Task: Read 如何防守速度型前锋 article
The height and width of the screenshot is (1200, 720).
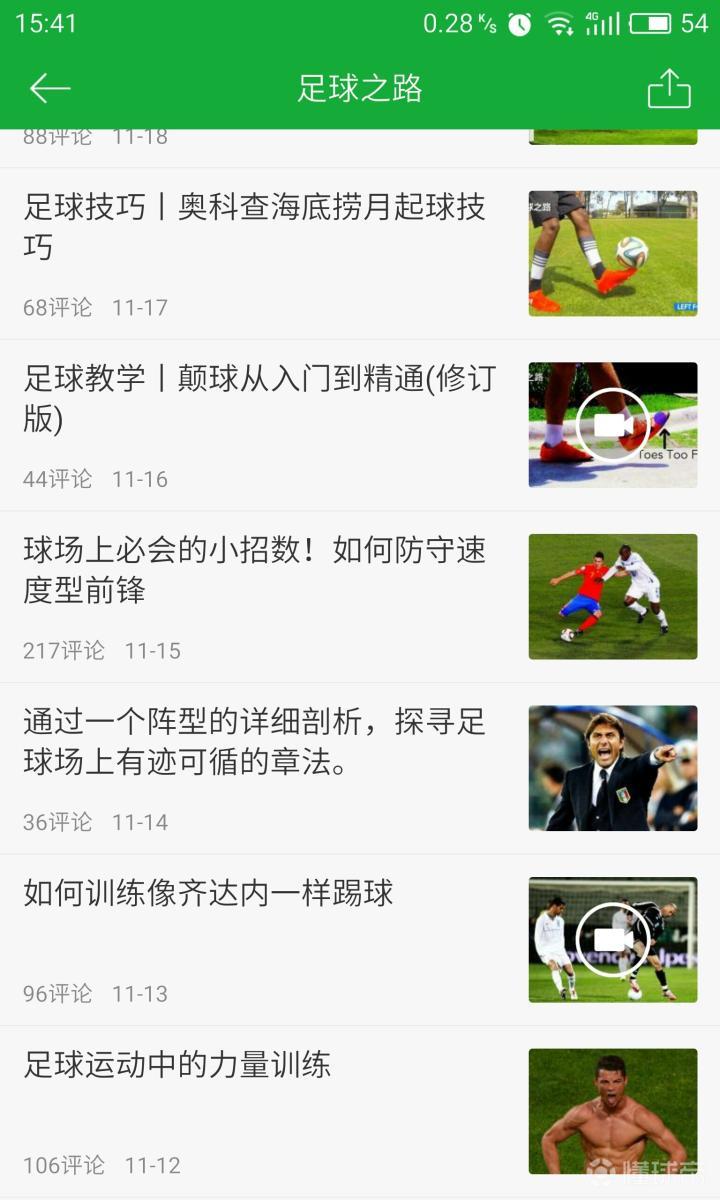Action: point(255,570)
